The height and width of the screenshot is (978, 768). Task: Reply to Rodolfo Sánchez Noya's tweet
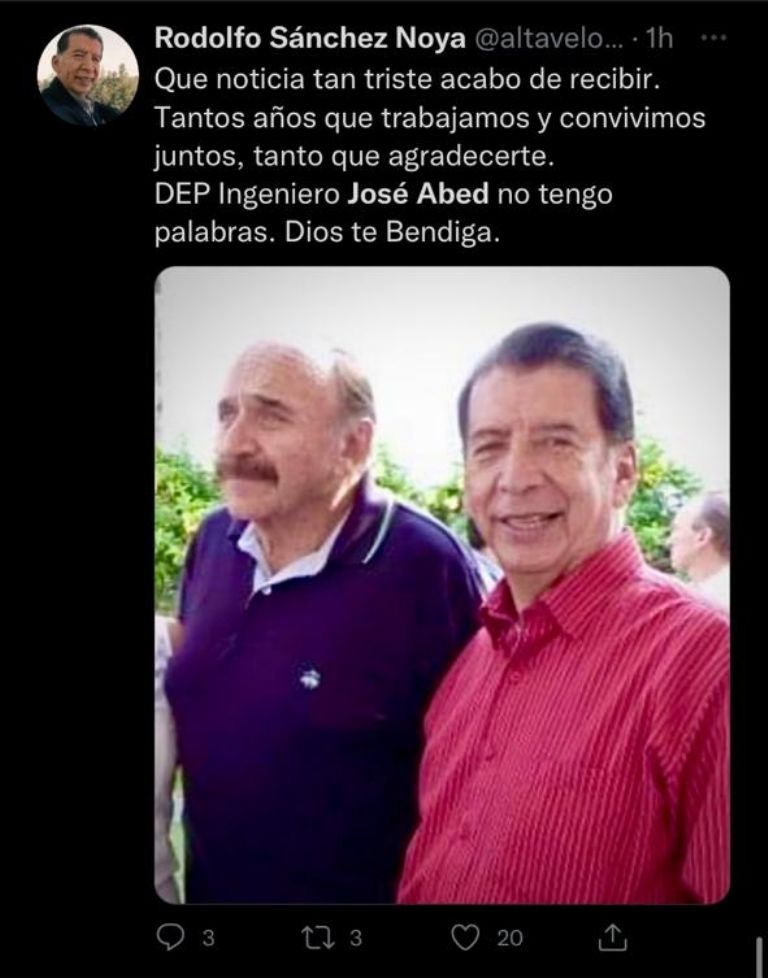click(174, 937)
